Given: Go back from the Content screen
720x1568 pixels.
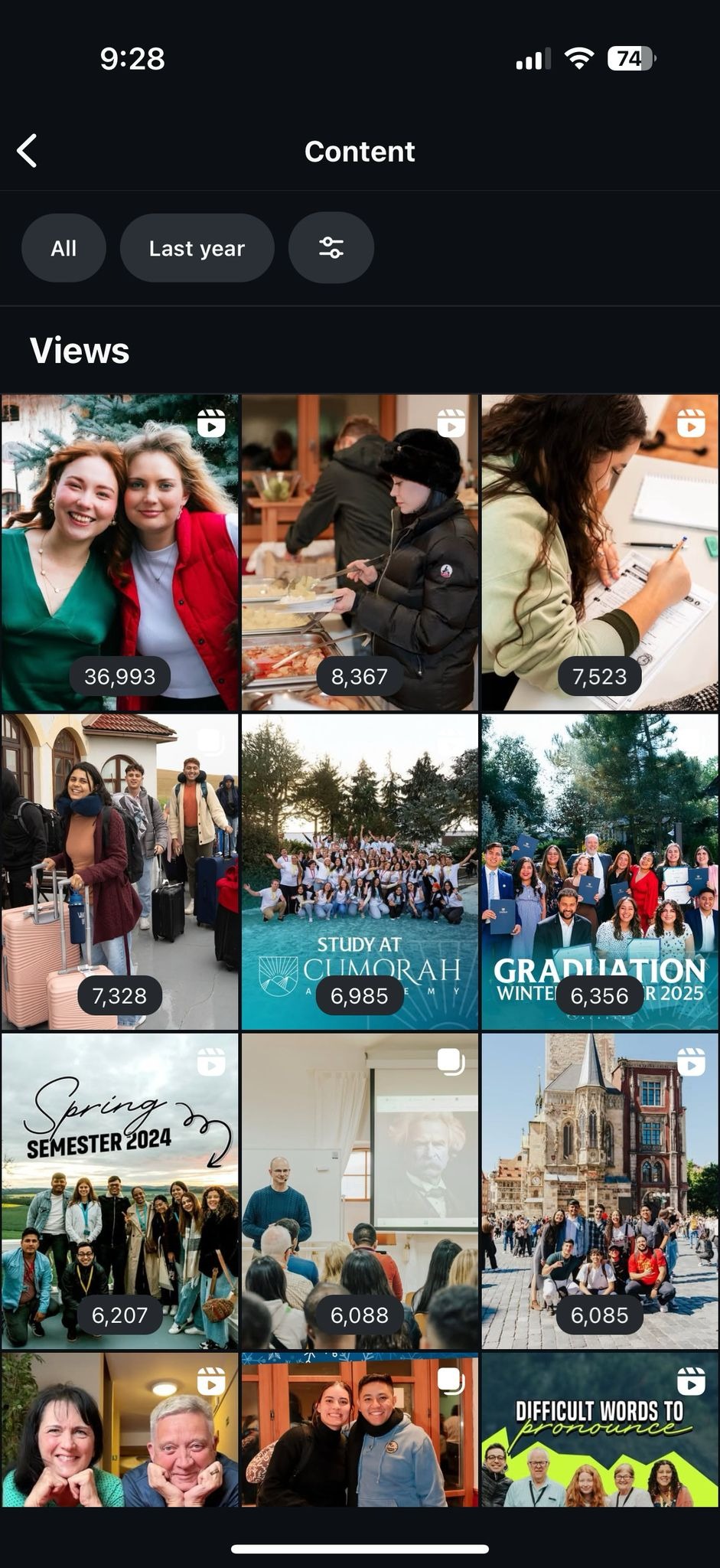Looking at the screenshot, I should click(x=28, y=151).
